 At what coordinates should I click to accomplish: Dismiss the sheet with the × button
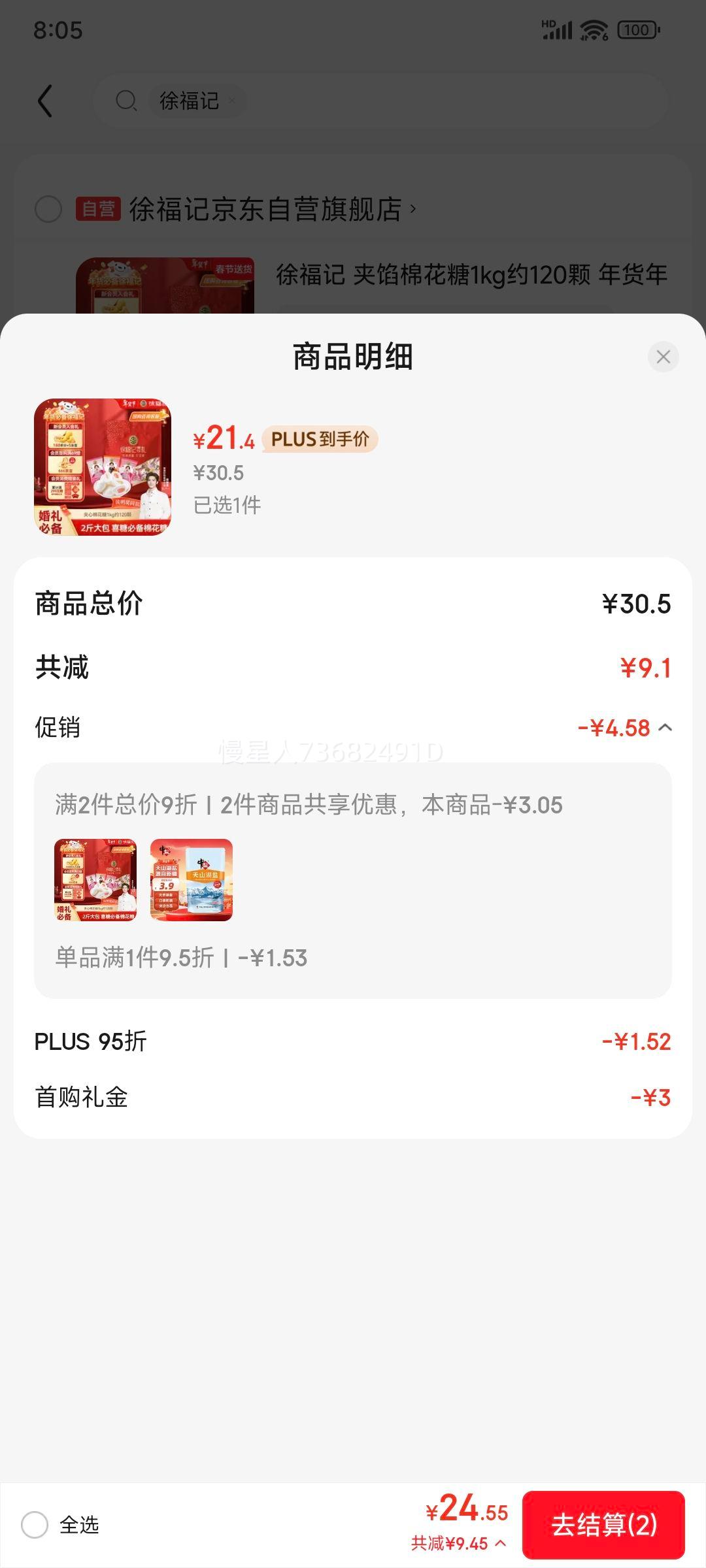[663, 357]
